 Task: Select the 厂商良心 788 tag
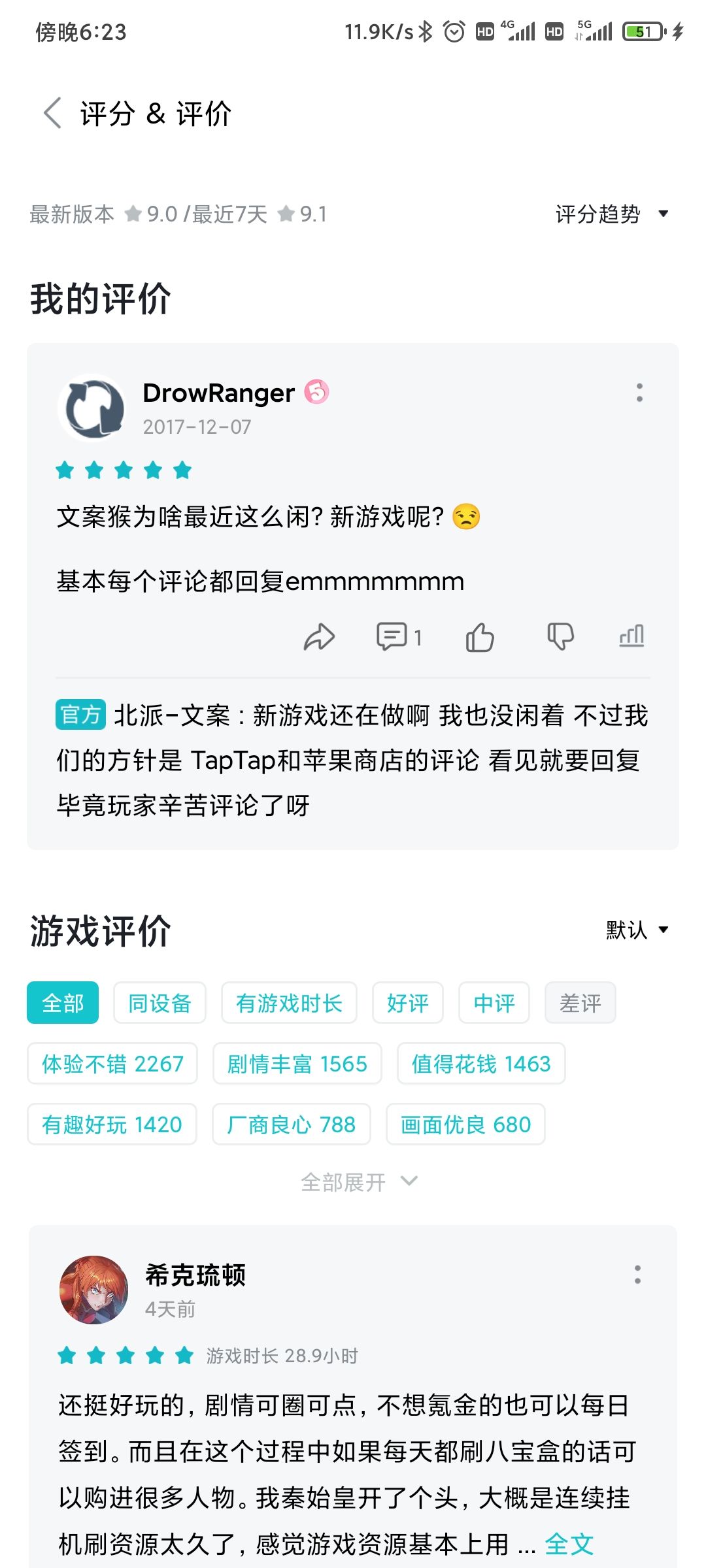coord(292,1124)
